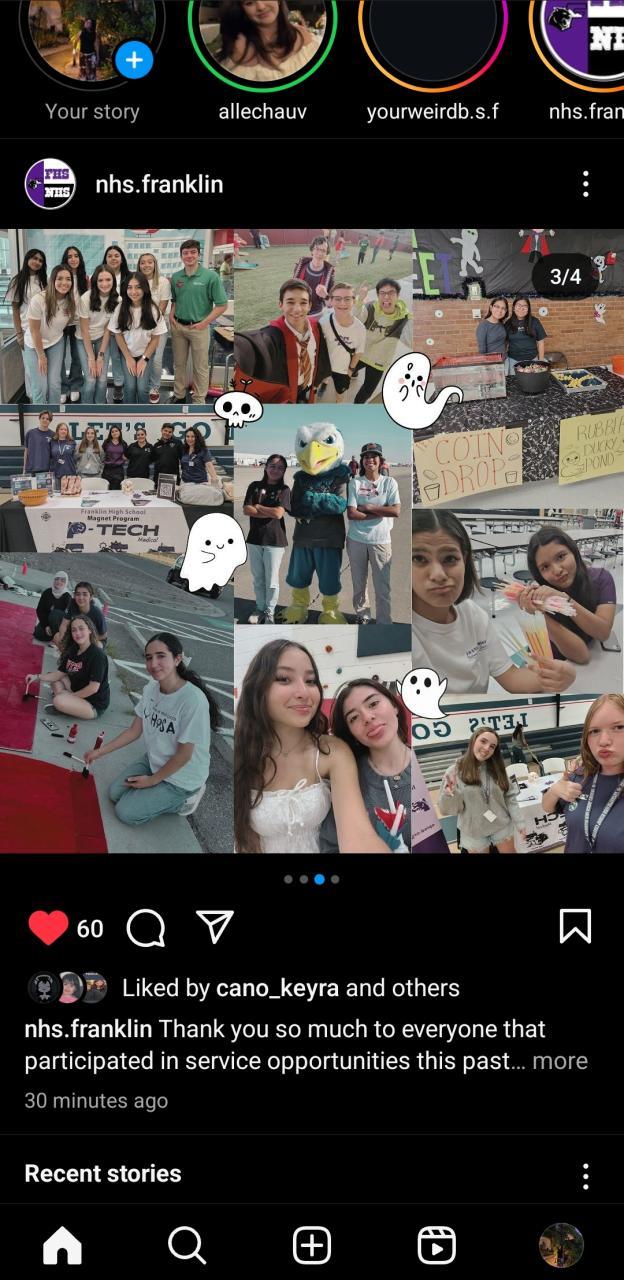
Task: Switch to the Reels tab
Action: pos(436,1246)
